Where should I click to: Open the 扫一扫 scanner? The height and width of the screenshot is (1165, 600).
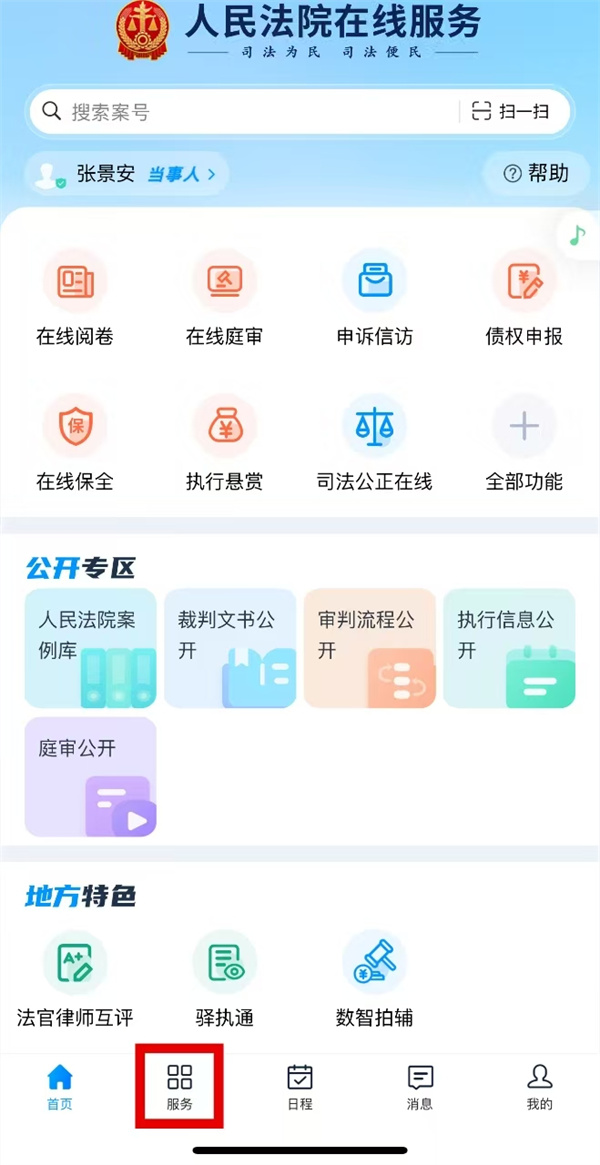(511, 112)
